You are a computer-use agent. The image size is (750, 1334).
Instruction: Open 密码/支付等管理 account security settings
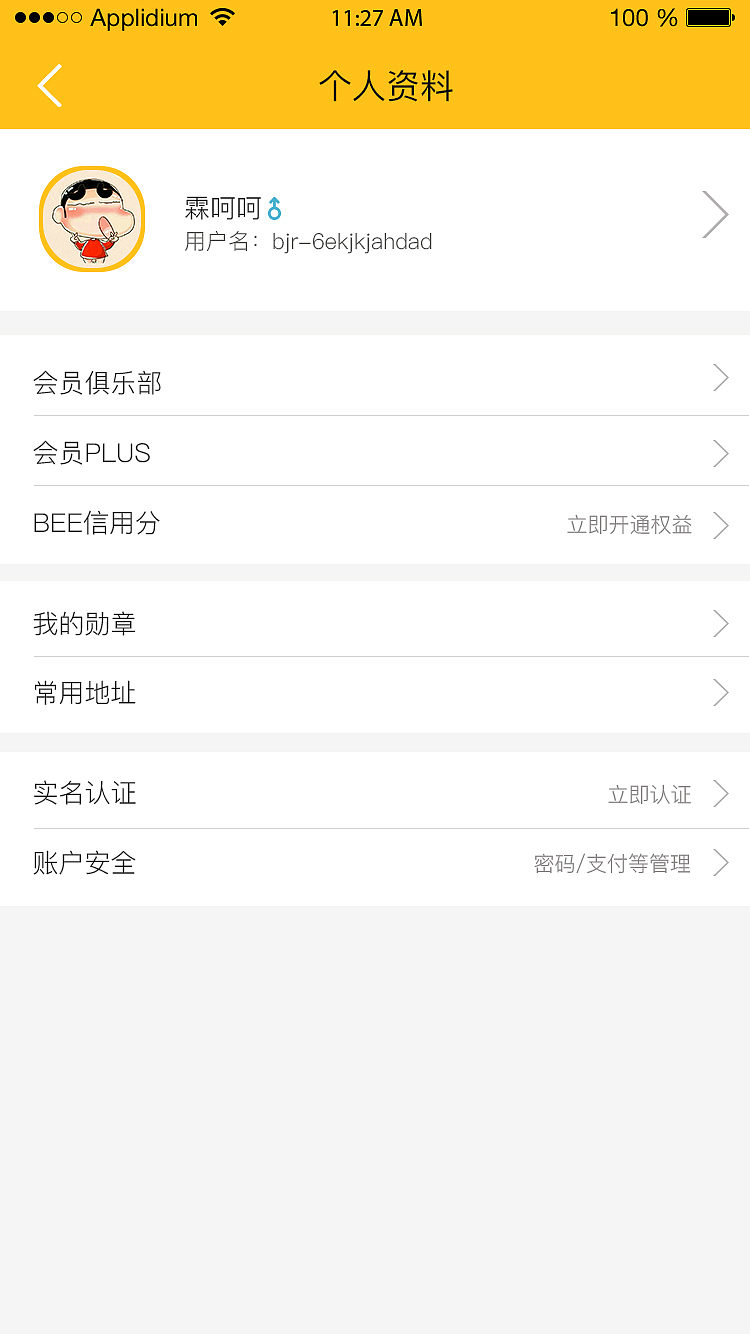613,863
